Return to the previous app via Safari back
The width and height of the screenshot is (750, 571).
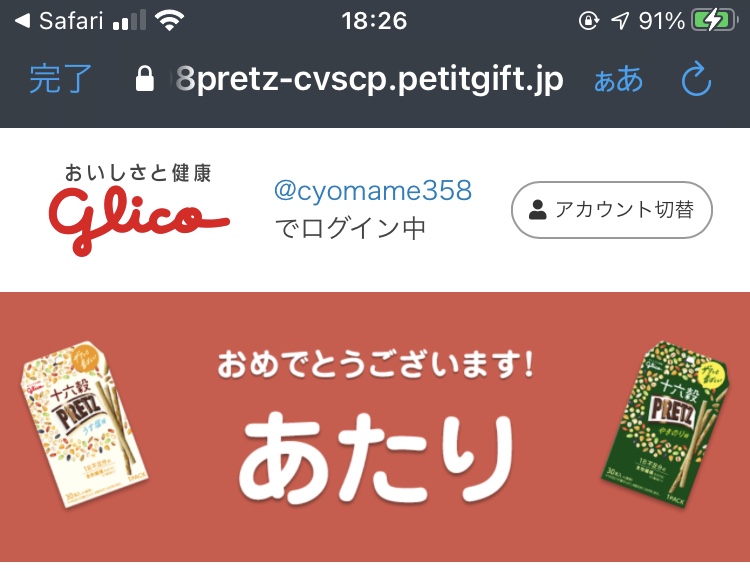(58, 20)
